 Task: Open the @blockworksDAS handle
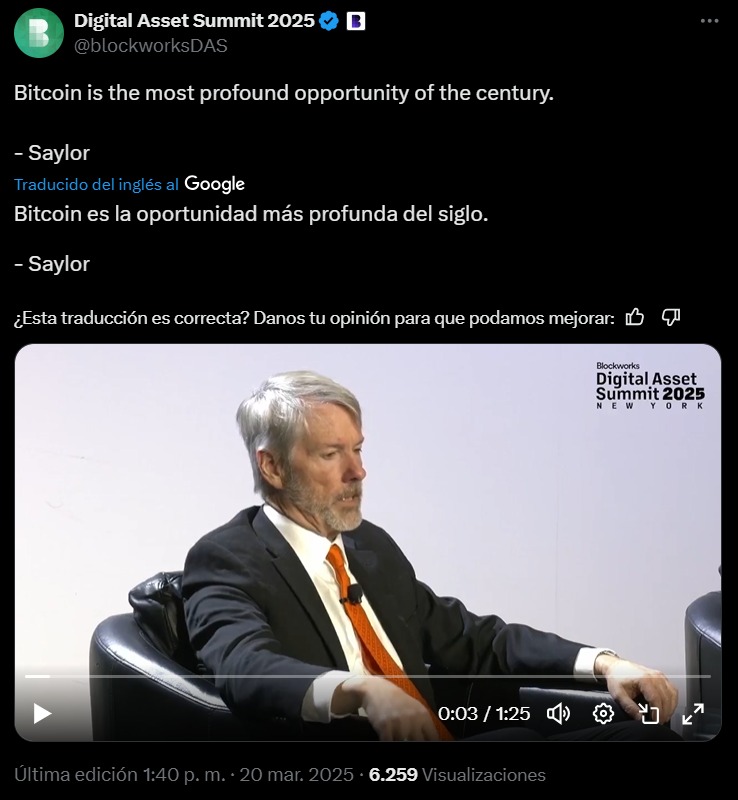tap(150, 44)
